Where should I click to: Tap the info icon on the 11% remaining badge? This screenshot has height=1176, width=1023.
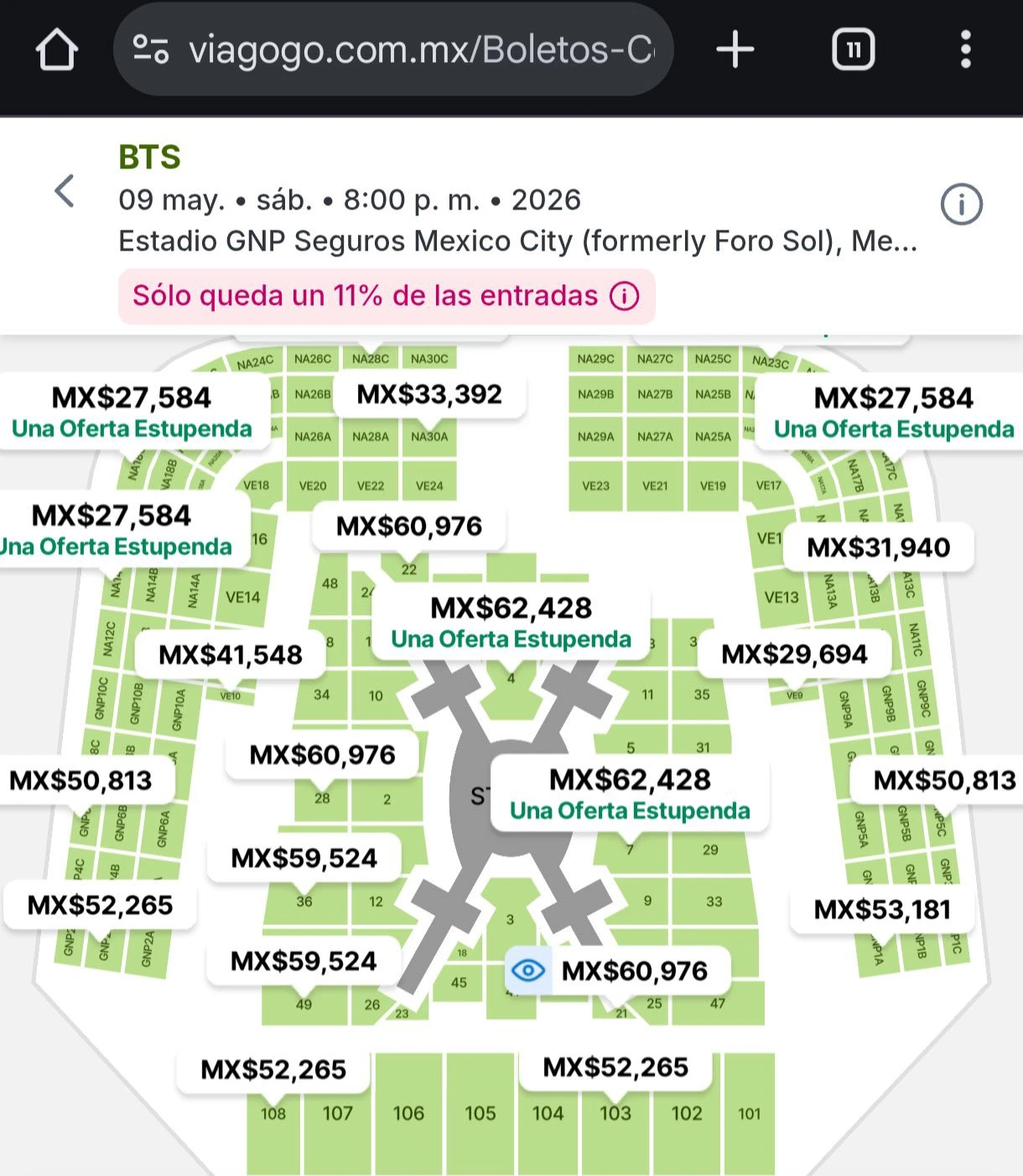(625, 296)
